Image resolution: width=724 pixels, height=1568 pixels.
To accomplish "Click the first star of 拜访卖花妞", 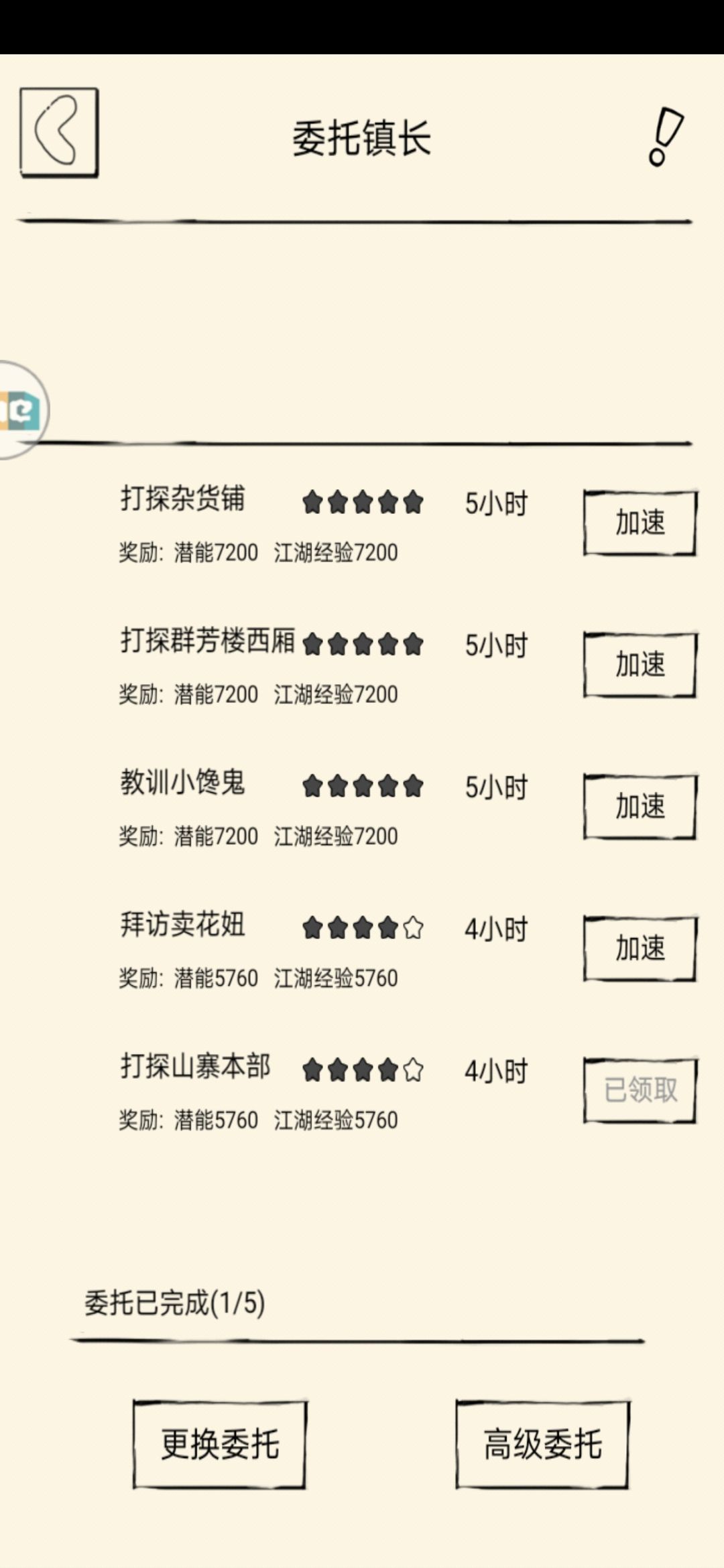I will [x=313, y=928].
